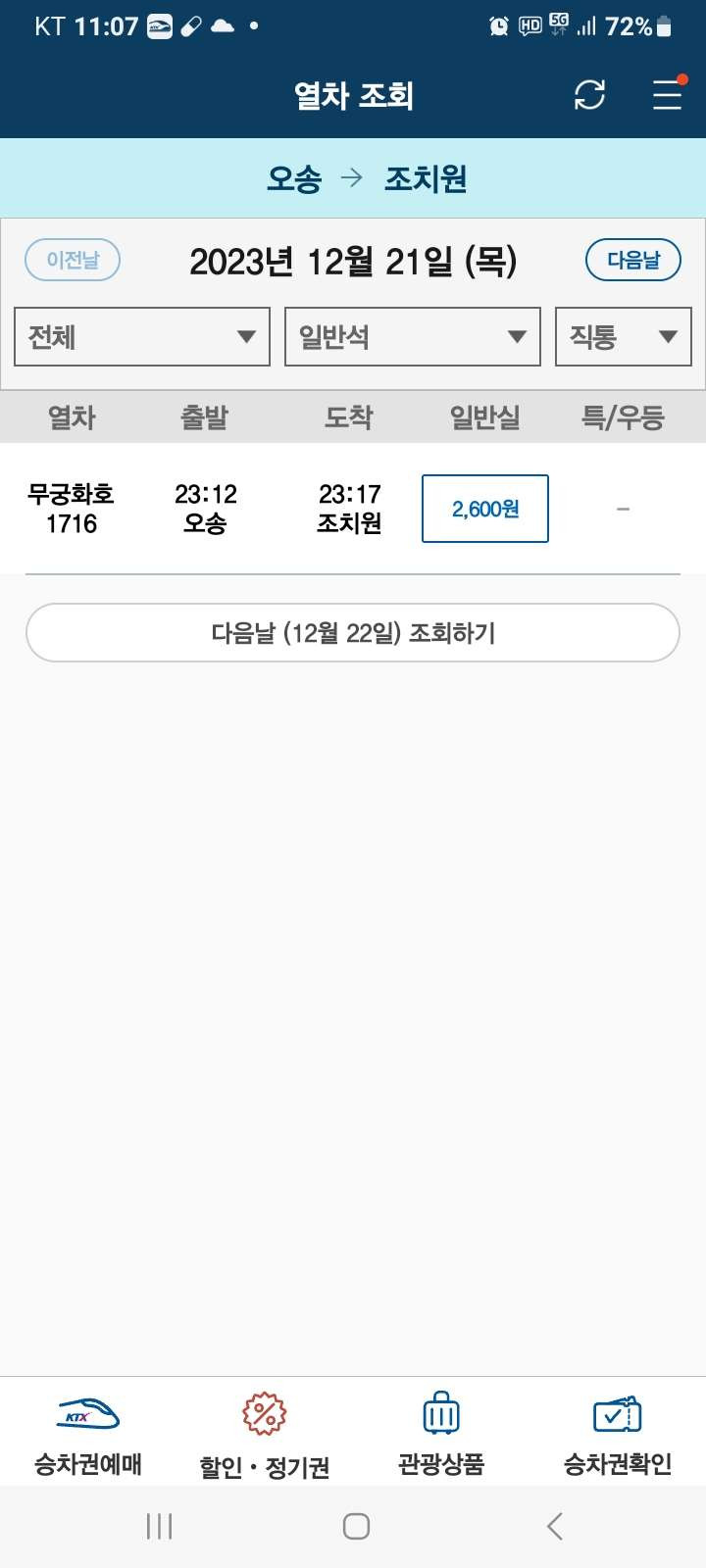
Task: Refresh the train search results
Action: [x=589, y=95]
